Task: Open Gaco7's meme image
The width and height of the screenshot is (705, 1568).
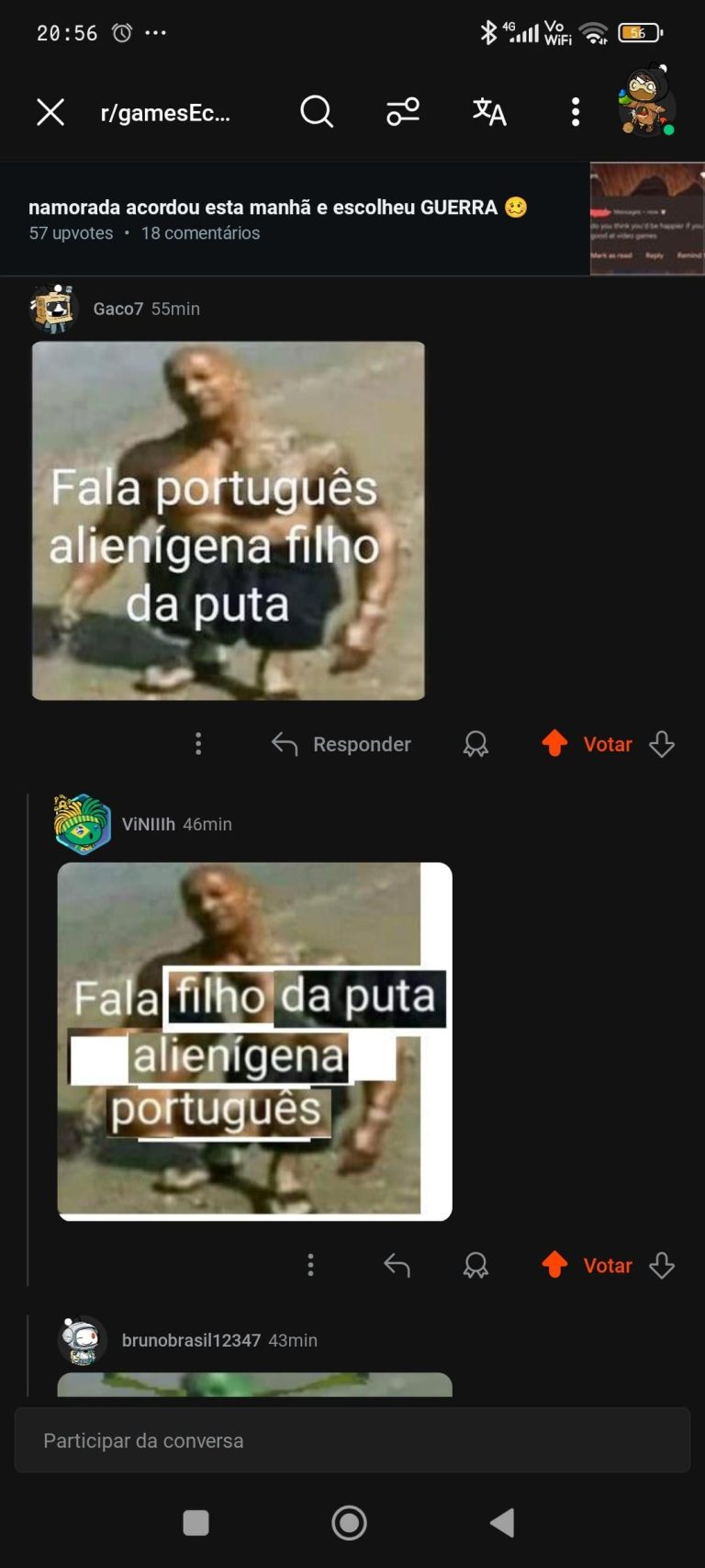Action: point(229,521)
